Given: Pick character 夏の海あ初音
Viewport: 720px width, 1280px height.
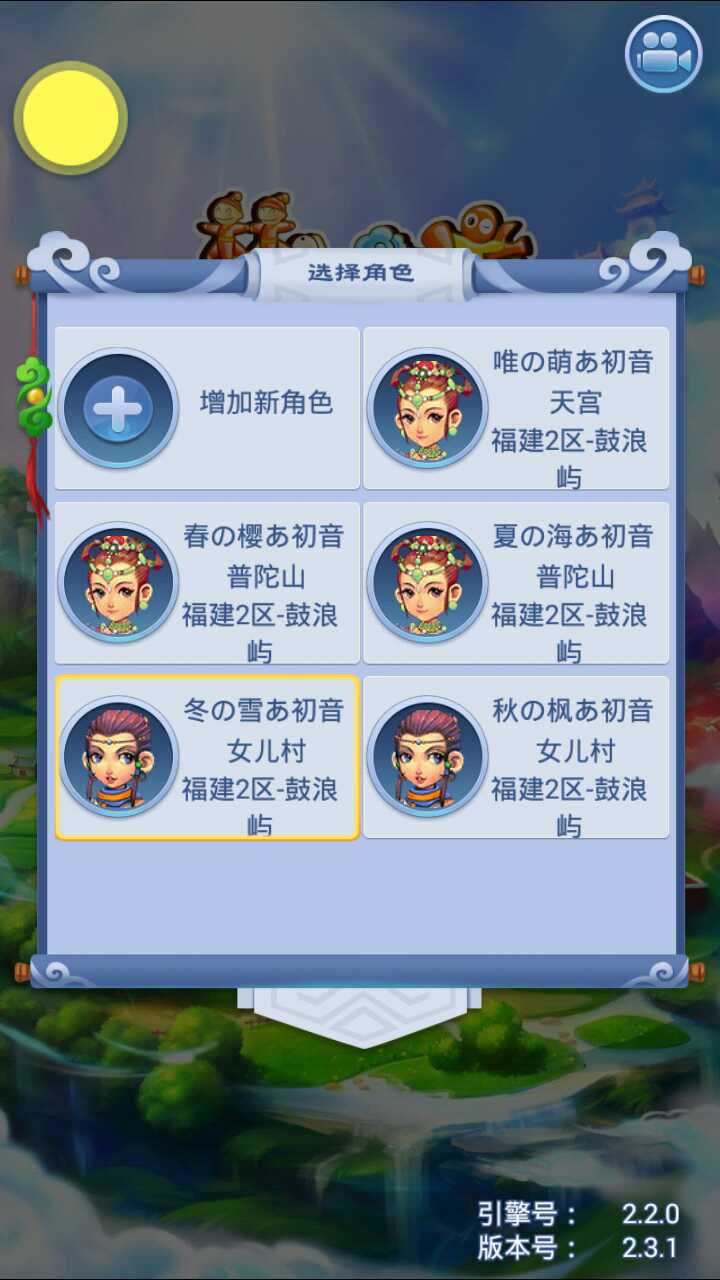Looking at the screenshot, I should pyautogui.click(x=516, y=582).
